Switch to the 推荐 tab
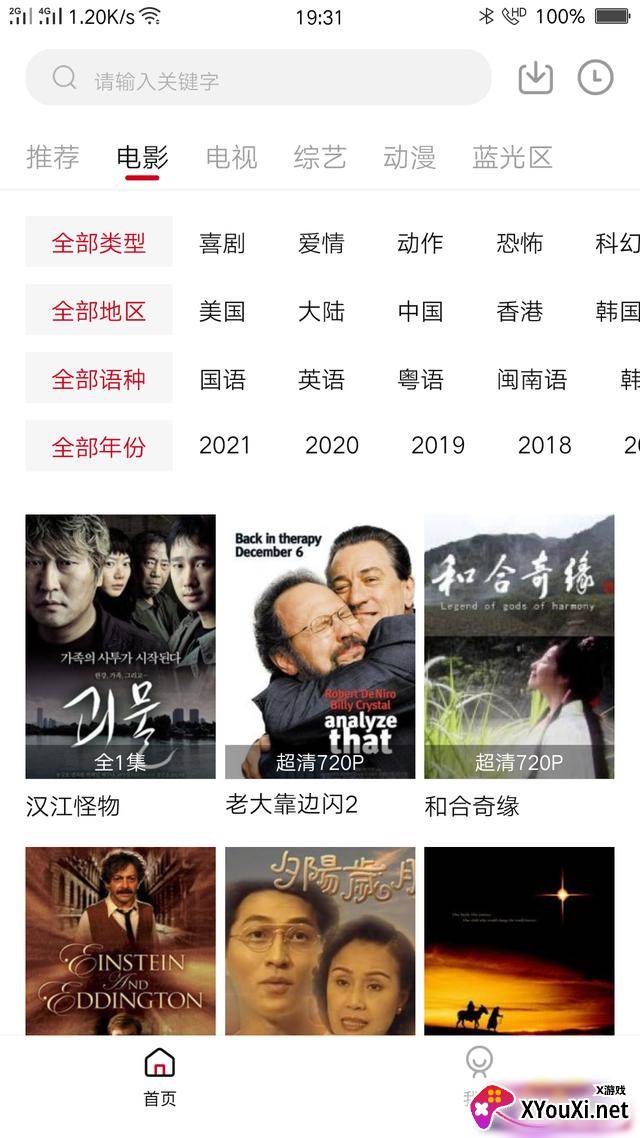 tap(52, 157)
